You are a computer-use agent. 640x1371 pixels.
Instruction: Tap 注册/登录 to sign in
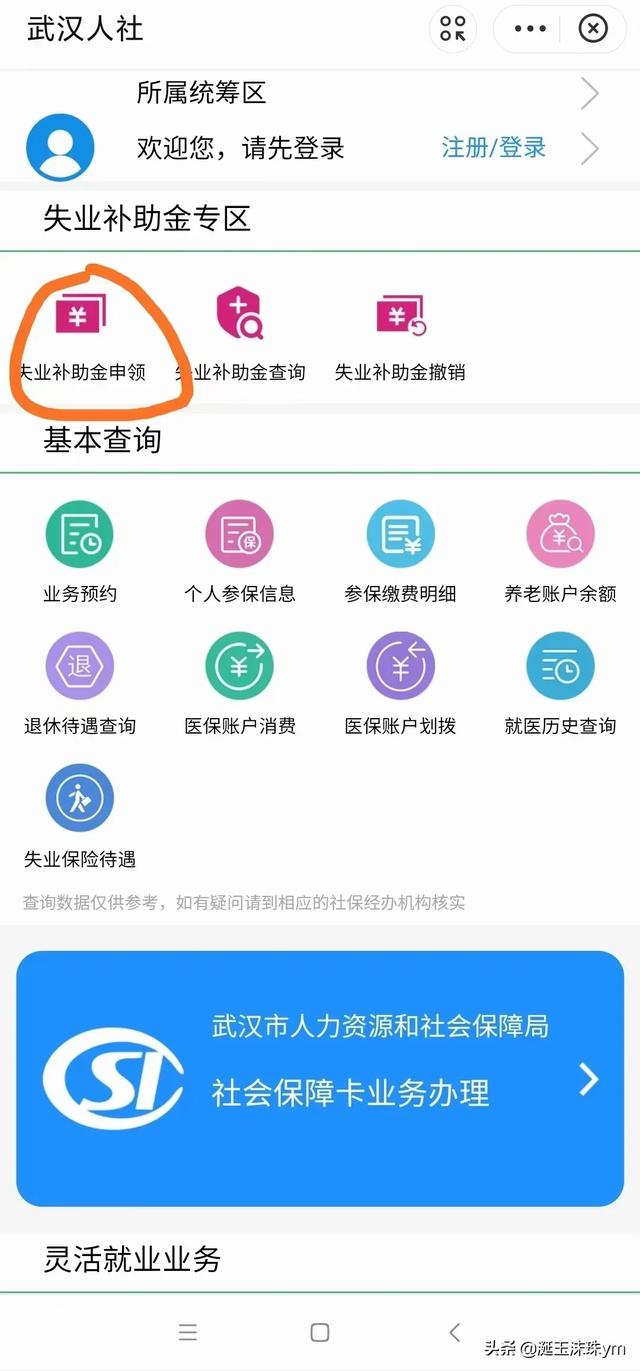(x=494, y=148)
